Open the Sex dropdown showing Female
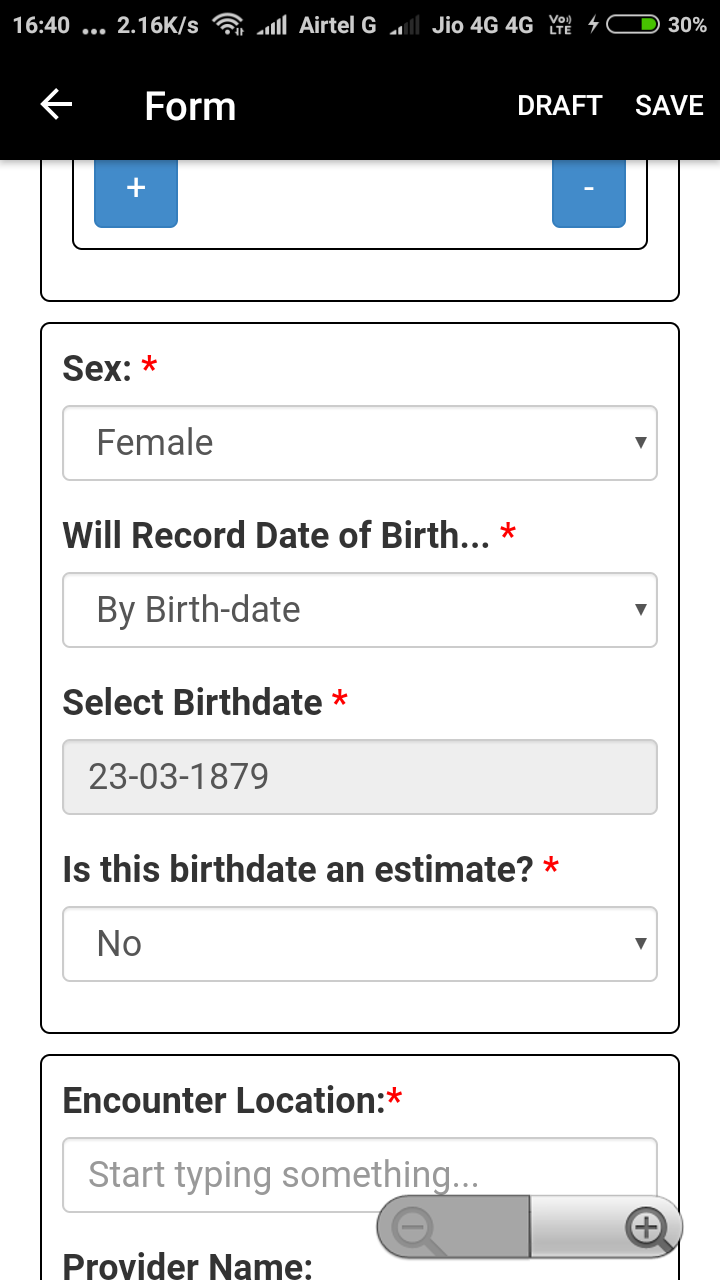 click(360, 443)
